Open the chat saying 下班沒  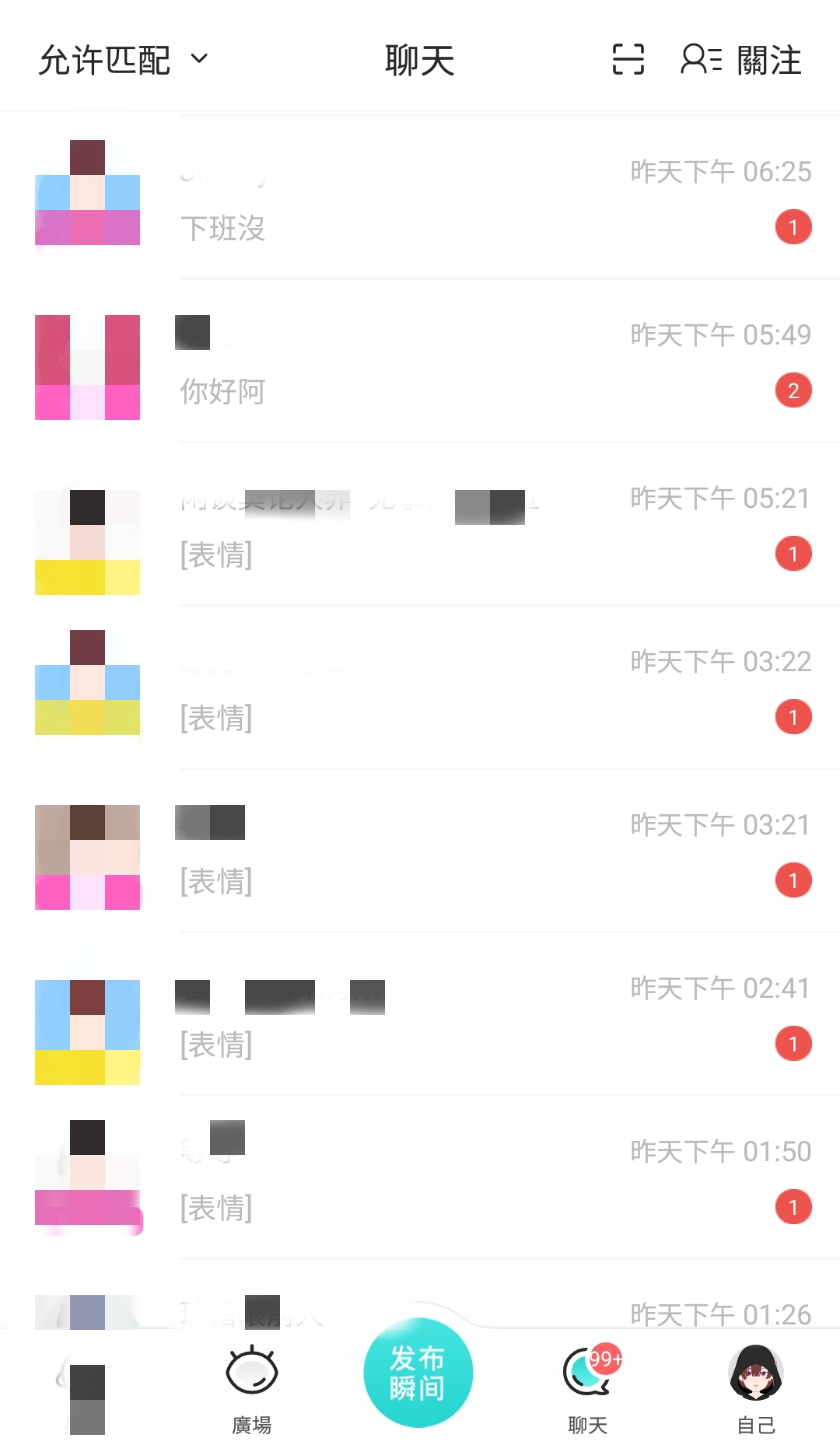467,198
